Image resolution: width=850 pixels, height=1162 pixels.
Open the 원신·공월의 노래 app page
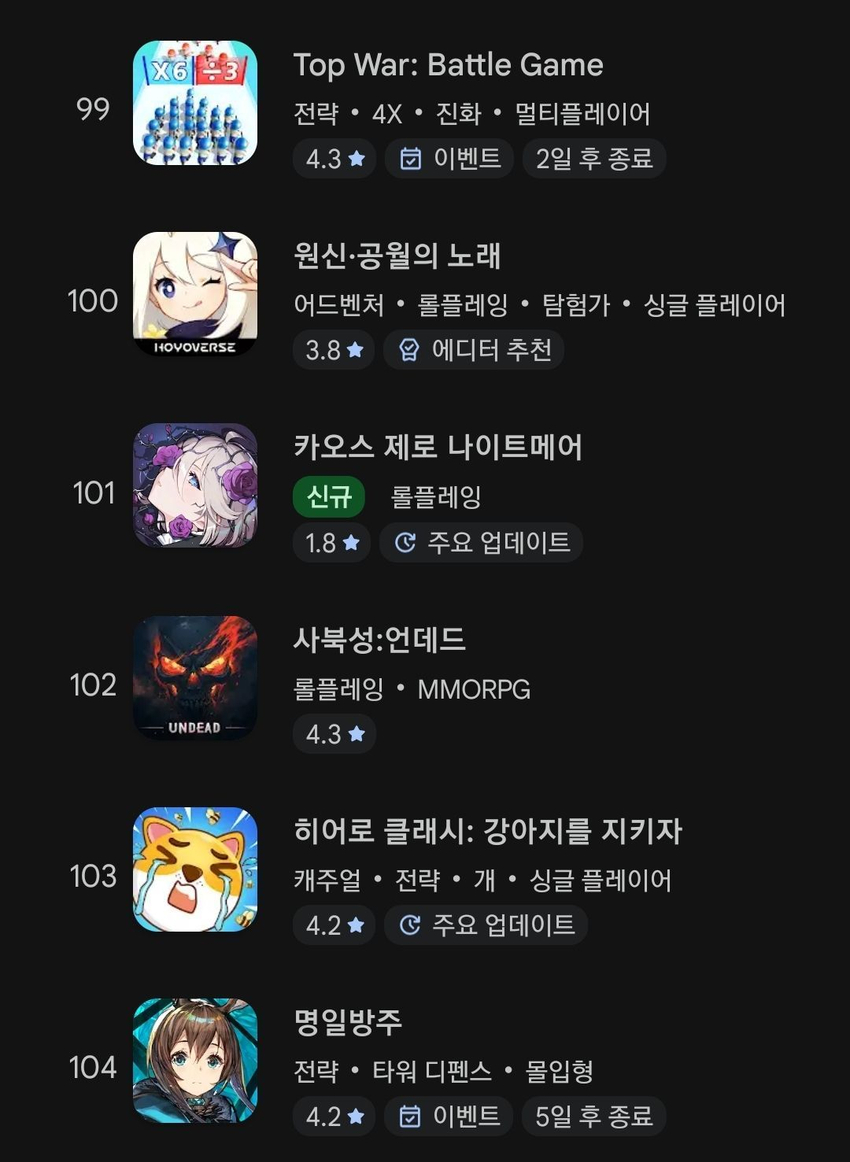pos(397,258)
